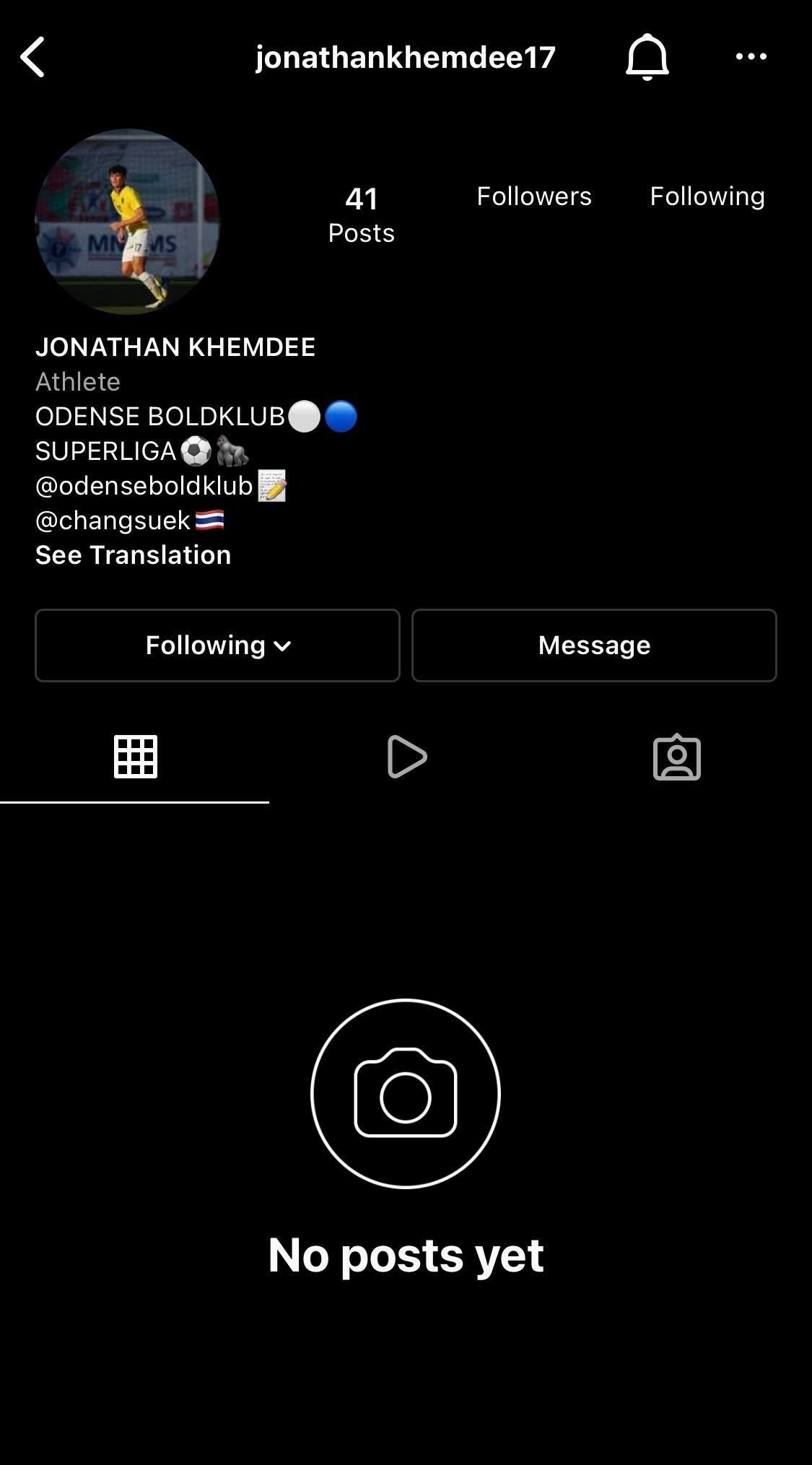Switch to the Reels tab
This screenshot has width=812, height=1465.
click(406, 757)
